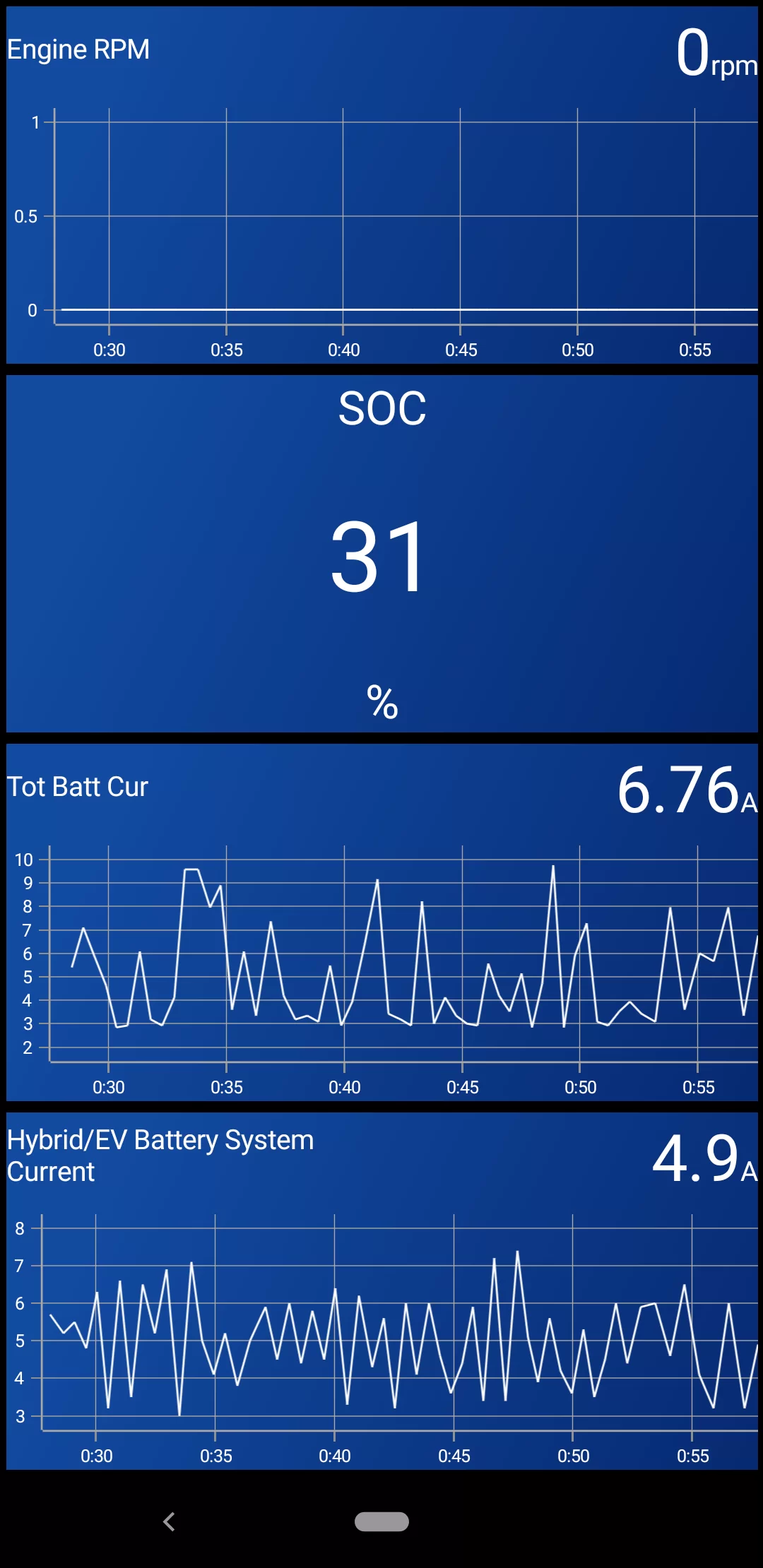Tap the Hybrid/EV Battery System Current graph
763x1568 pixels.
(381, 1291)
